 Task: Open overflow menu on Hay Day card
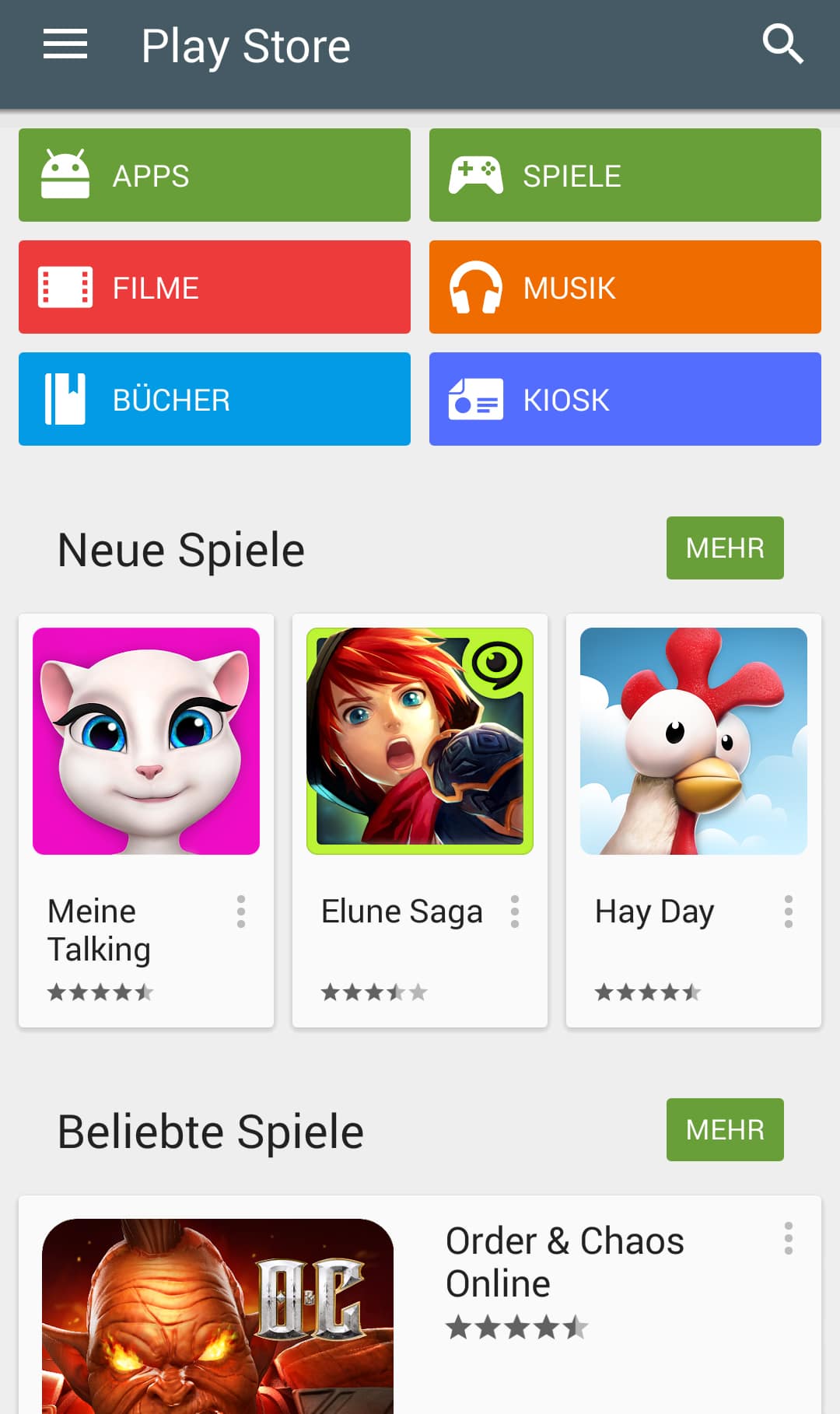tap(789, 912)
